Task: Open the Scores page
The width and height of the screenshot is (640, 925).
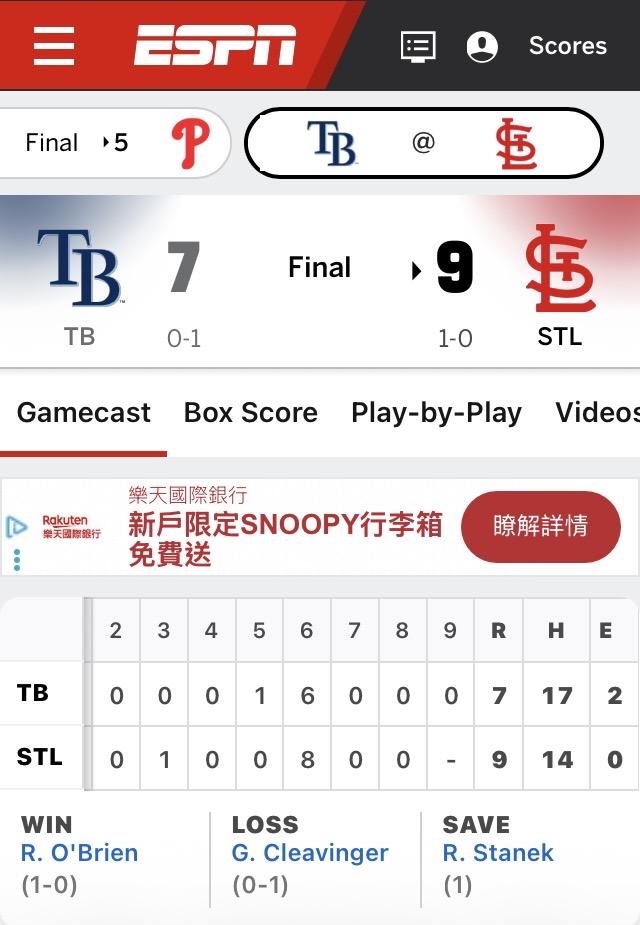Action: pyautogui.click(x=567, y=46)
